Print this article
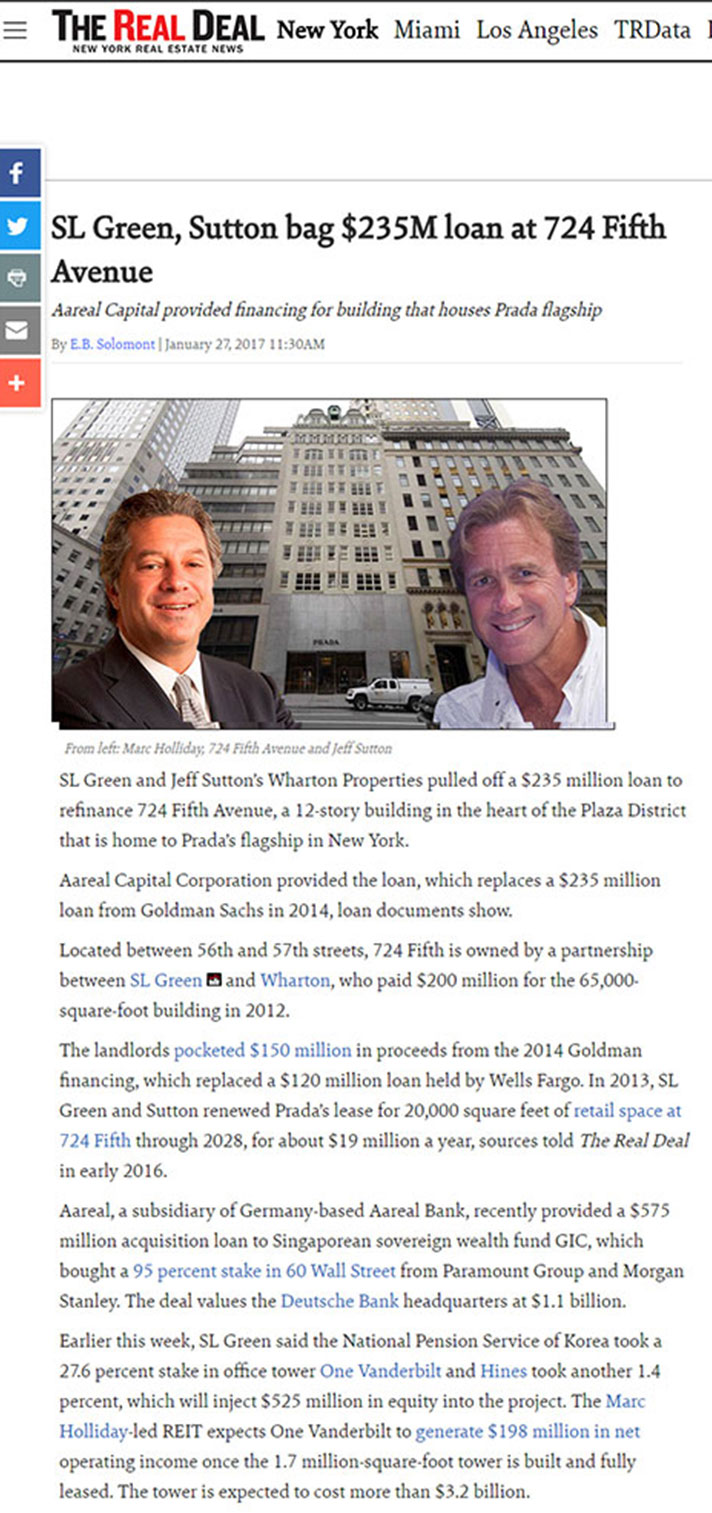Viewport: 712px width, 1513px height. 19,278
